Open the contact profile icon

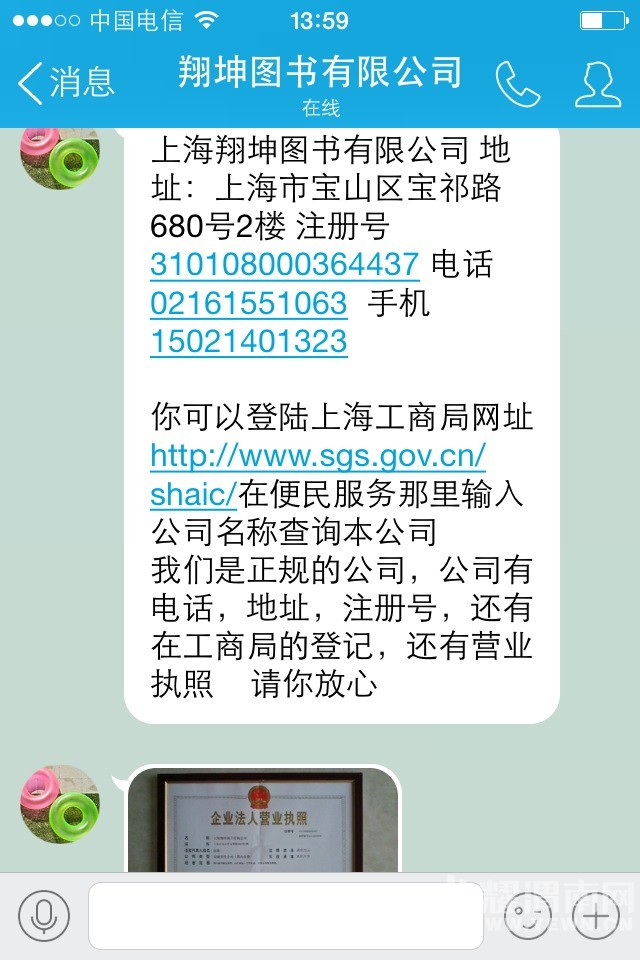pos(598,84)
